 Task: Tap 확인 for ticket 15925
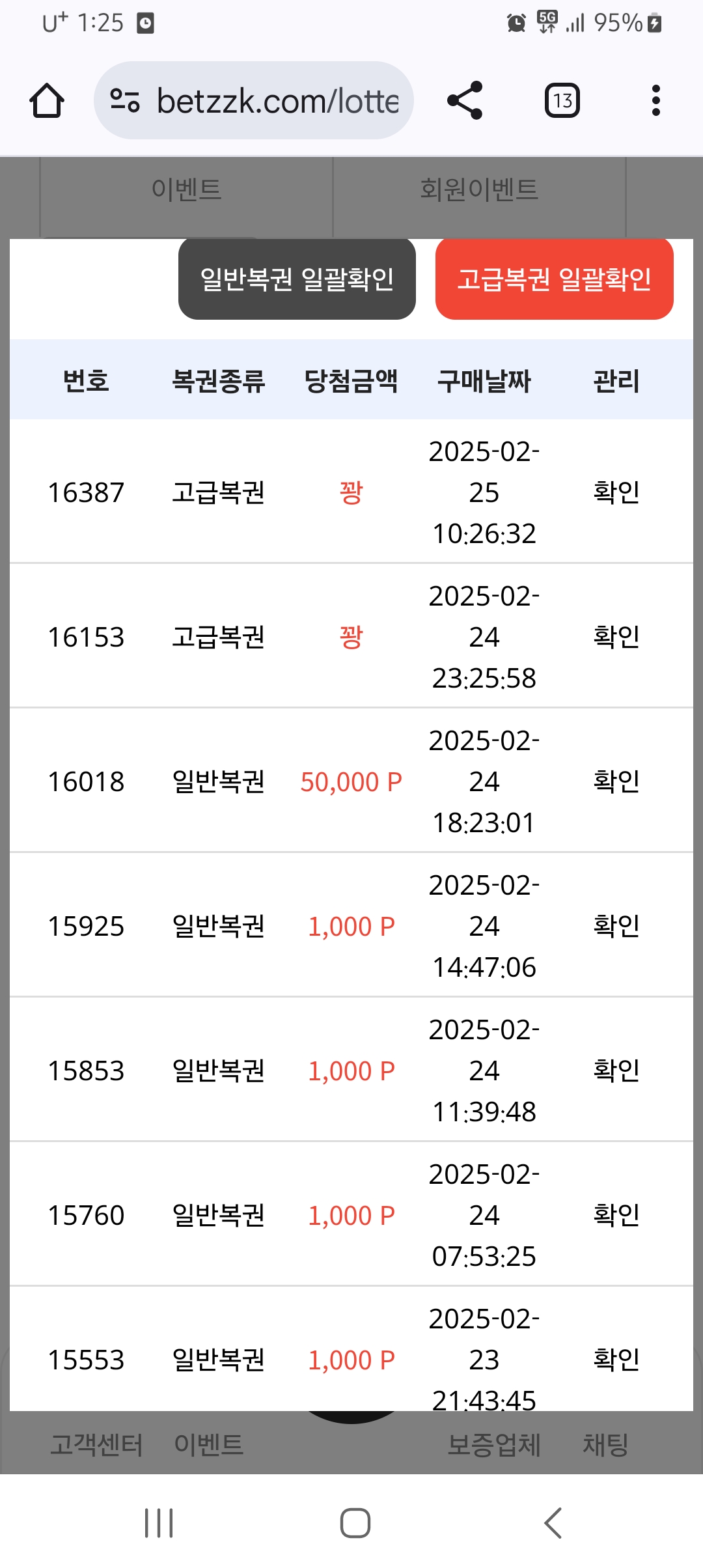(x=616, y=926)
